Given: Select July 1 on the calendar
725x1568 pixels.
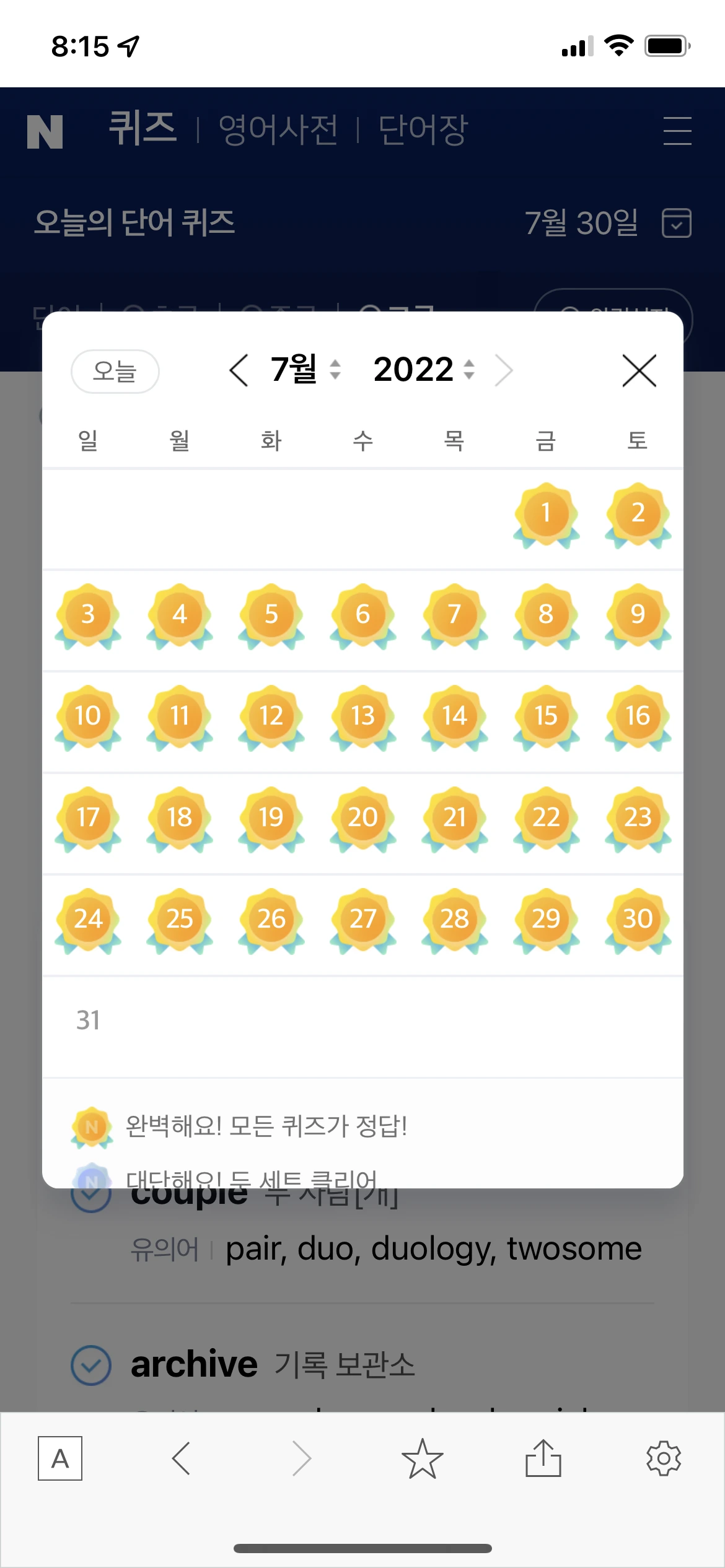Looking at the screenshot, I should click(546, 514).
